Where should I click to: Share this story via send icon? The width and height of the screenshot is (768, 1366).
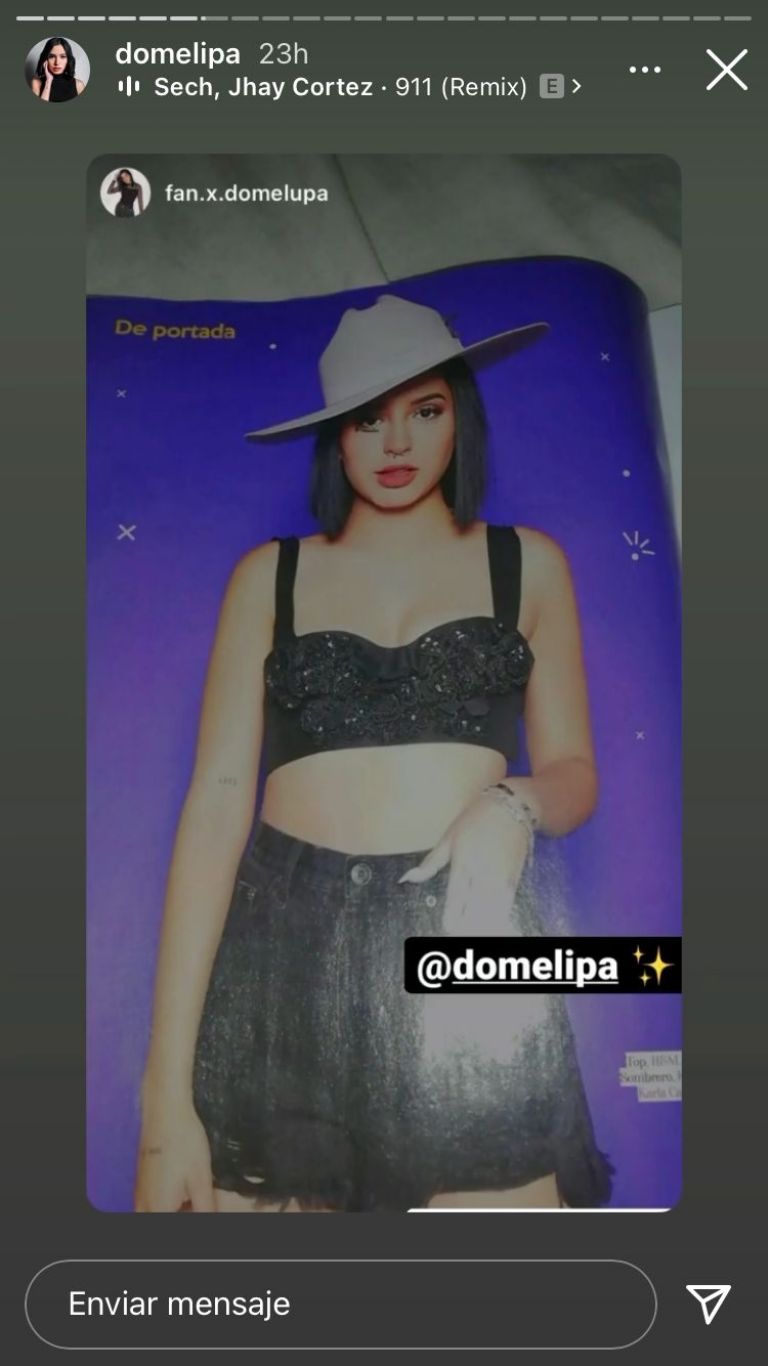pyautogui.click(x=708, y=1304)
